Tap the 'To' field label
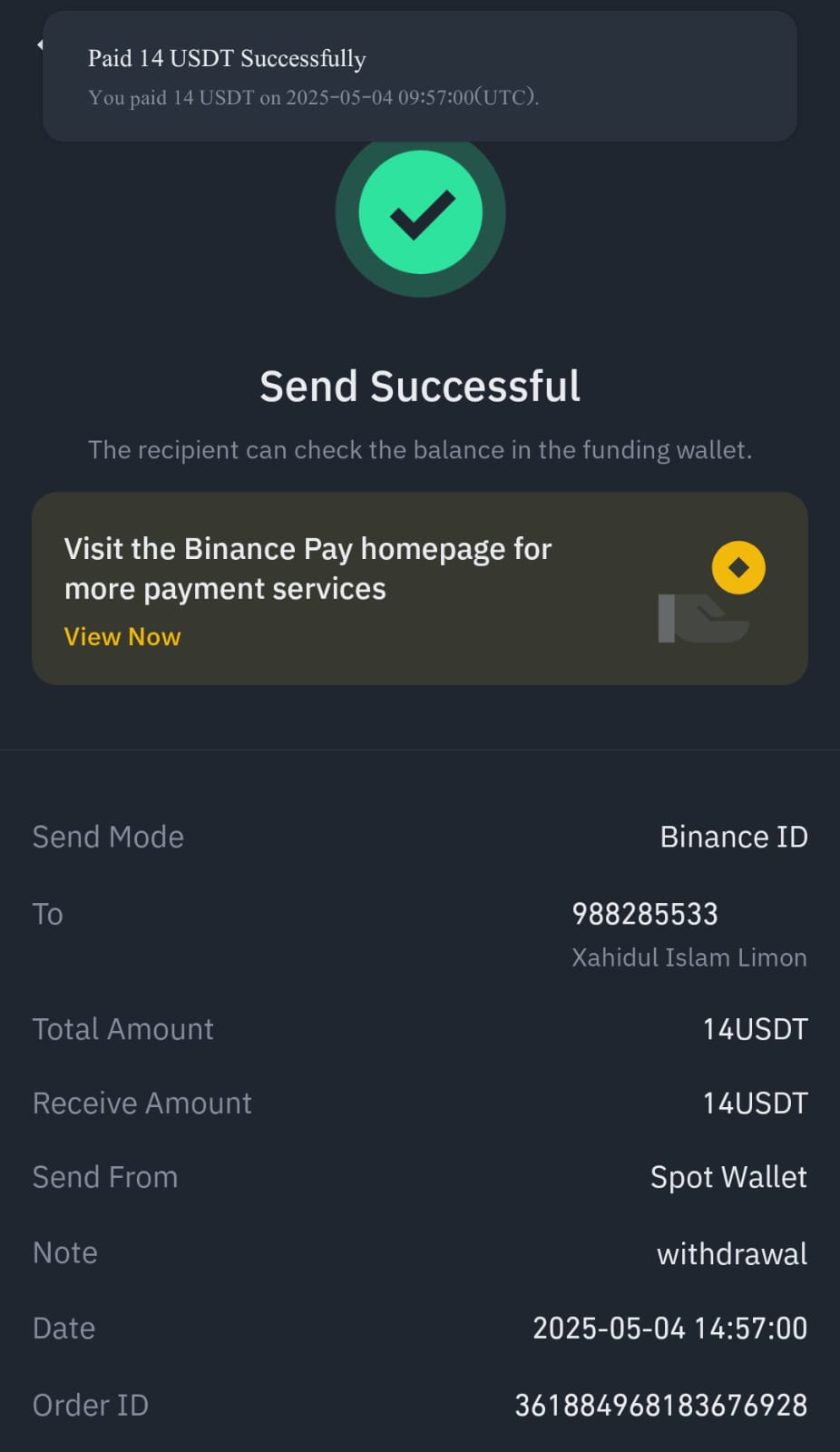840x1452 pixels. [47, 914]
